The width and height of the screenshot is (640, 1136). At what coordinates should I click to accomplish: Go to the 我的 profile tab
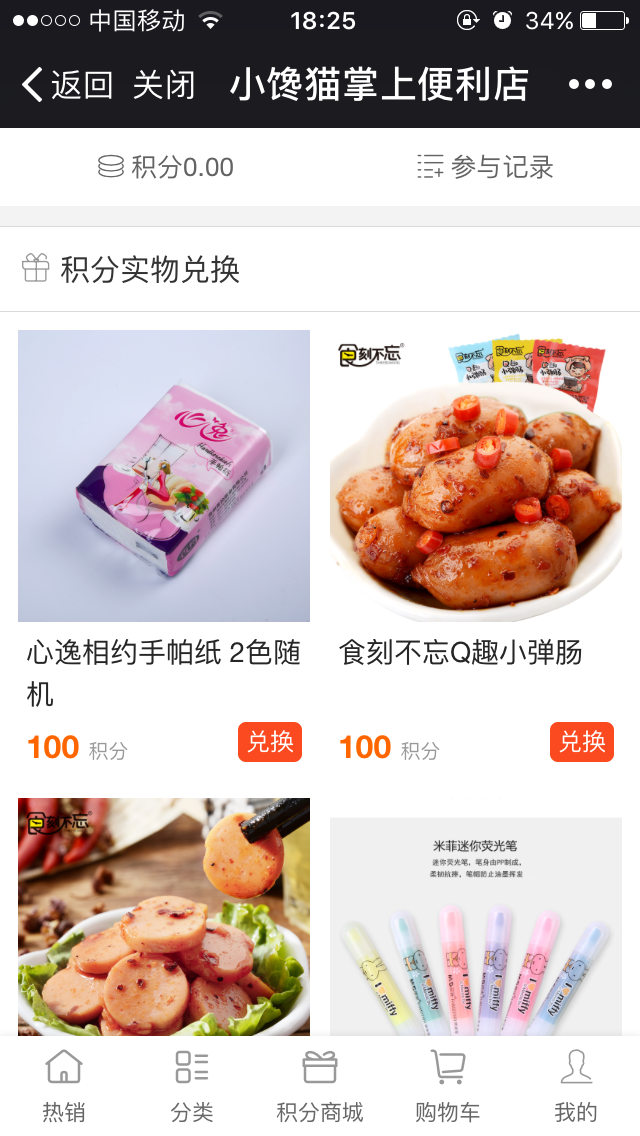[576, 1086]
